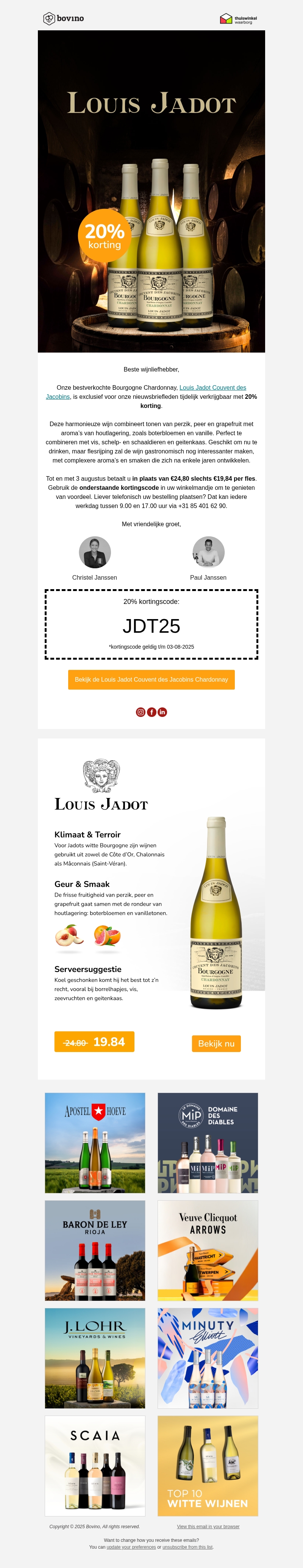Viewport: 303px width, 1568px height.
Task: Open the J. Lohr Vineyards & Wines tile
Action: [x=95, y=1358]
